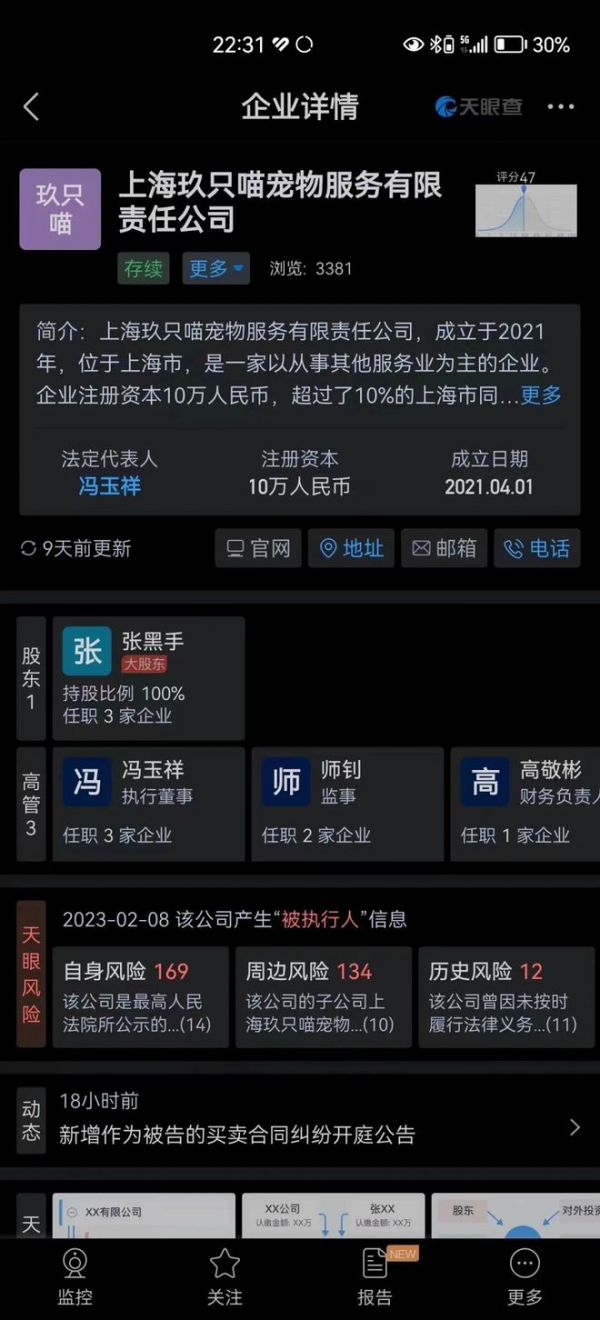
Task: Open the 报告 report item
Action: [x=375, y=1277]
